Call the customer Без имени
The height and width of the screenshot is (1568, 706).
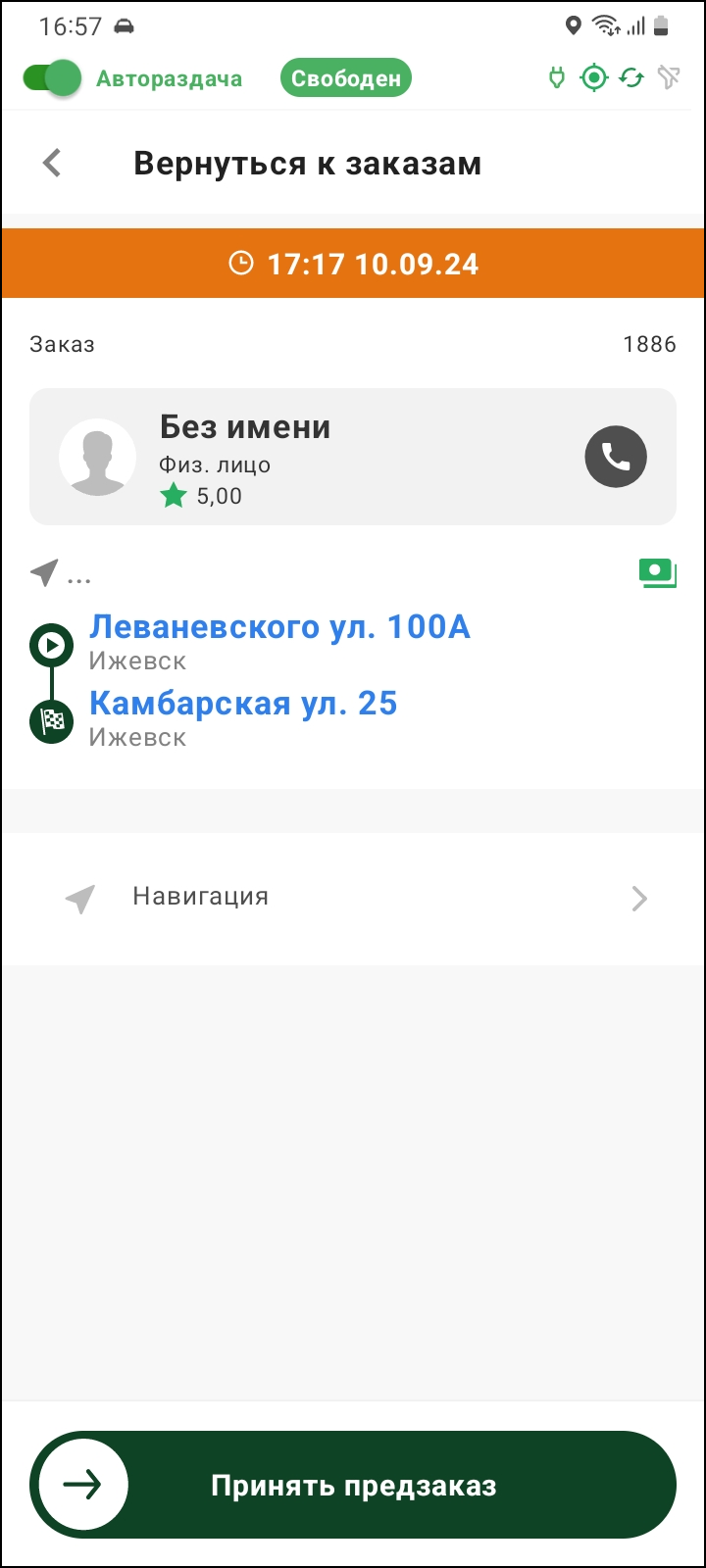pos(615,457)
